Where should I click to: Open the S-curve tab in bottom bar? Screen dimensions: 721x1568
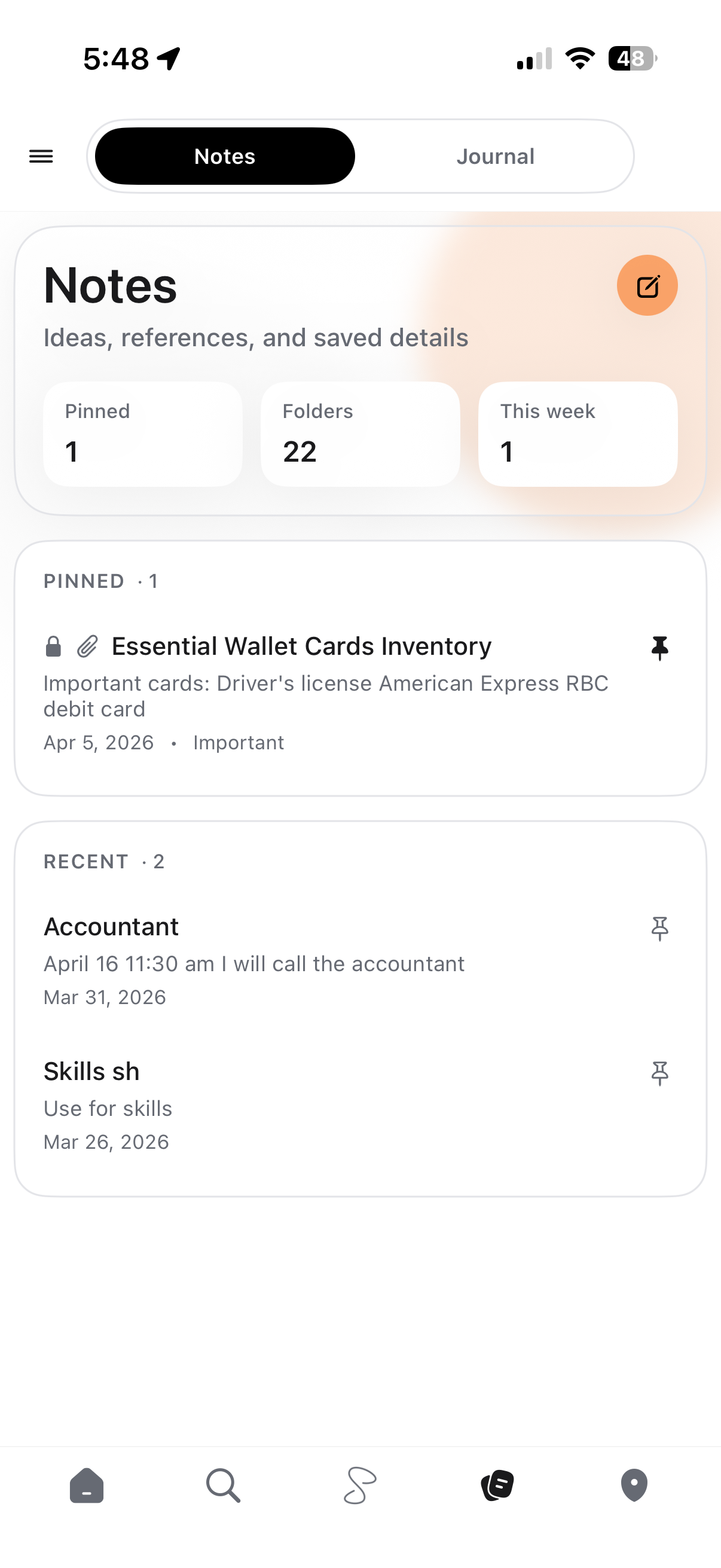360,1485
